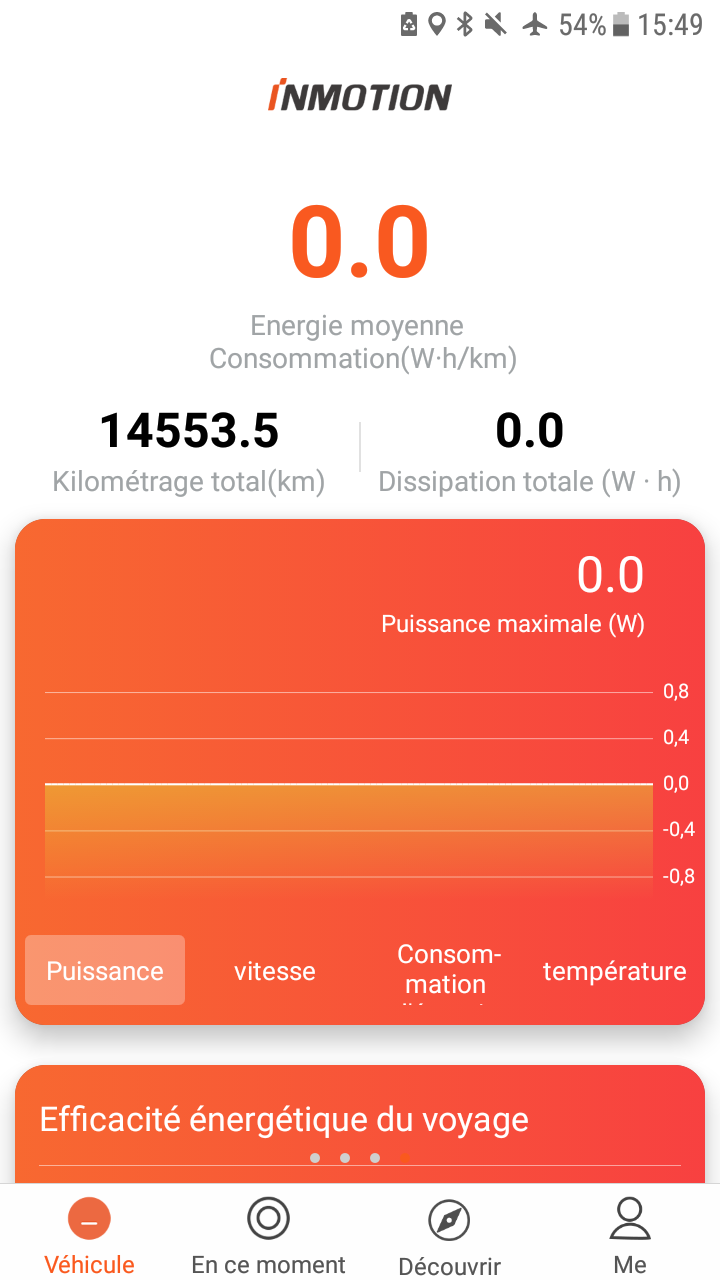This screenshot has height=1280, width=720.
Task: Switch to the Me profile tab
Action: tap(629, 1235)
